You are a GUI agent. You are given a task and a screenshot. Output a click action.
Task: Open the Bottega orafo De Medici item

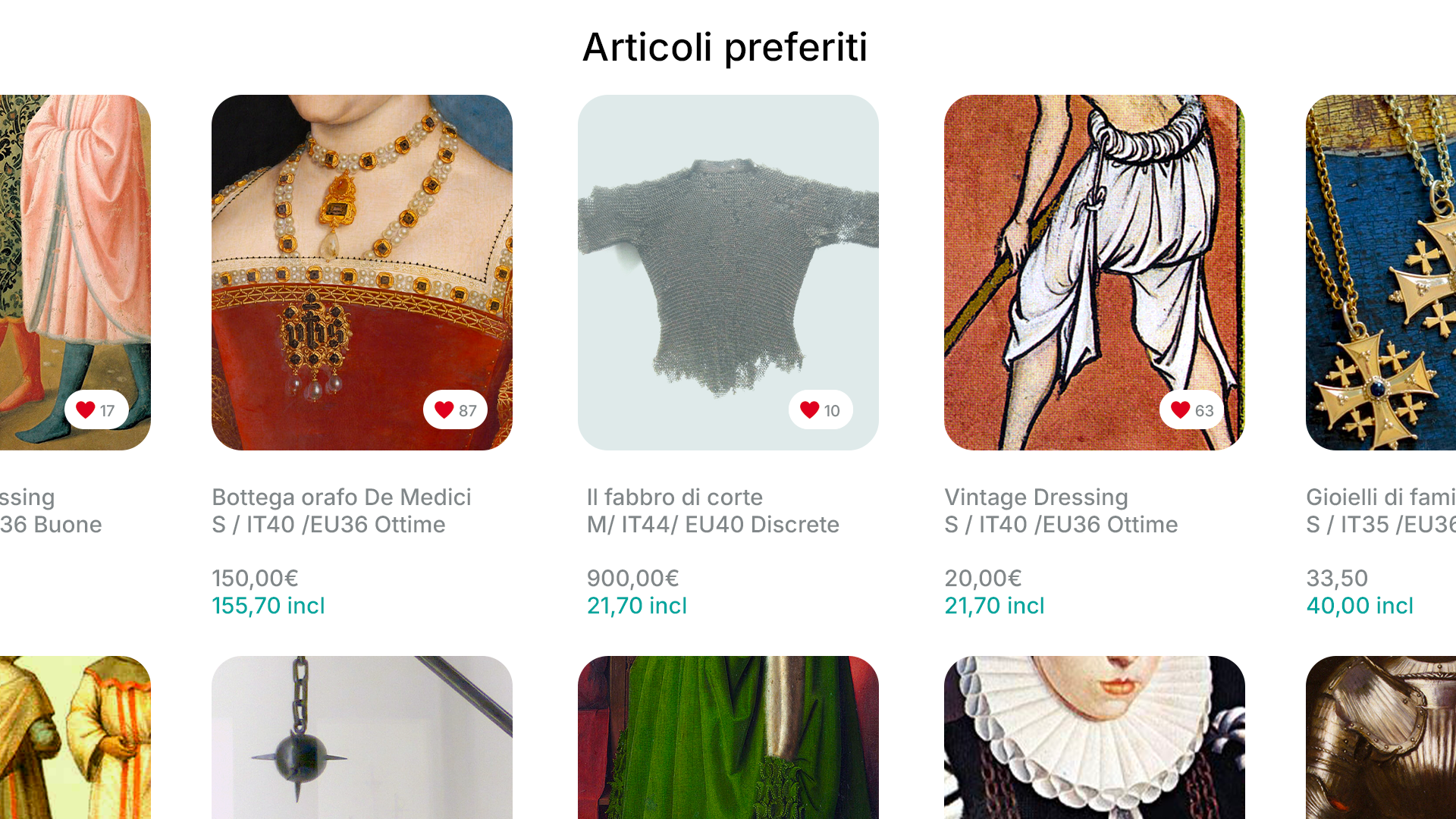362,272
